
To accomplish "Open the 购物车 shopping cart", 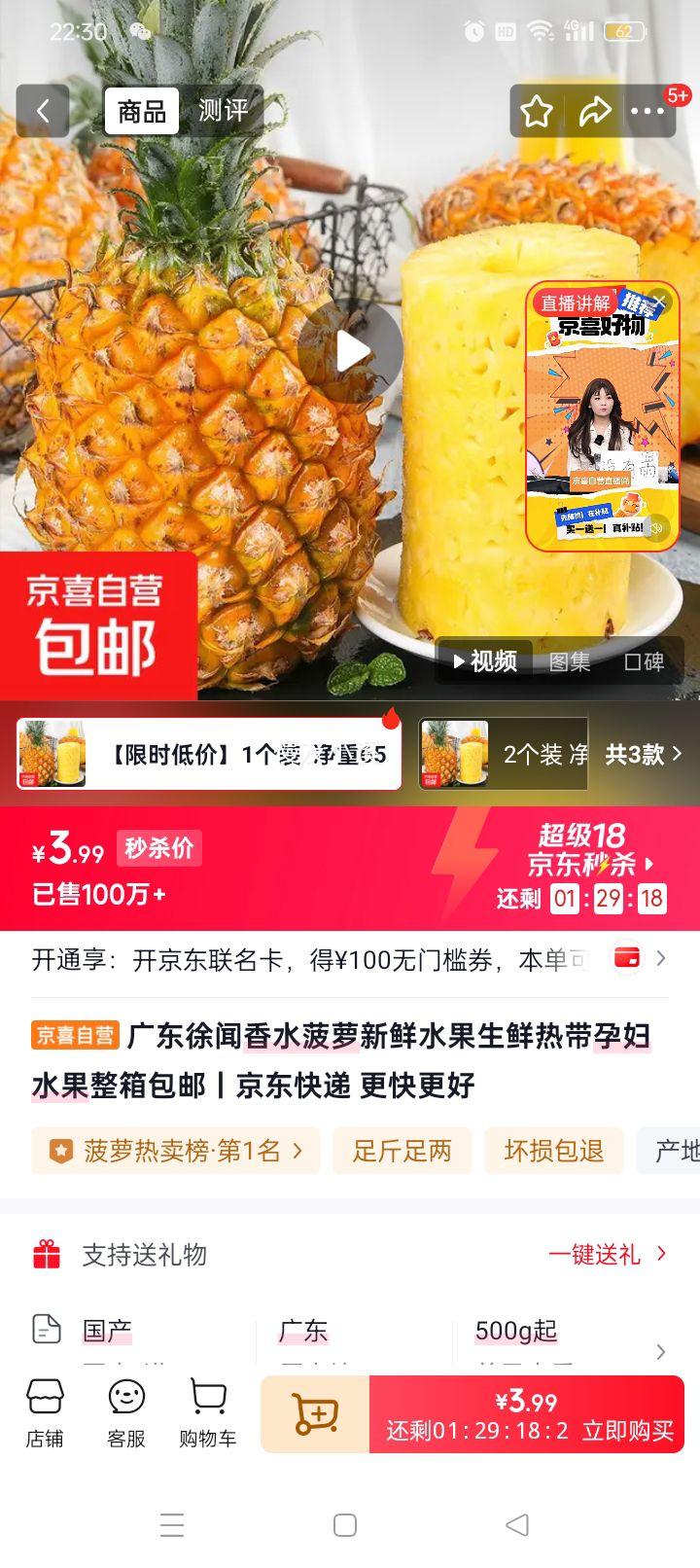I will pos(207,1412).
